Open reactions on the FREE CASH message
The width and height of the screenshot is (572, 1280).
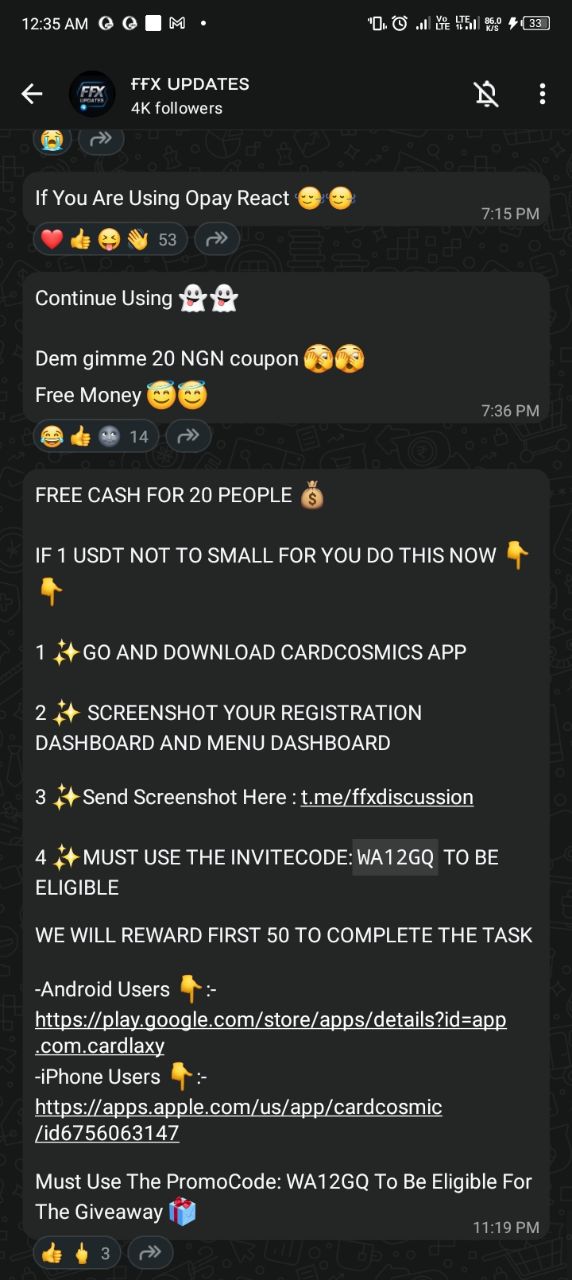79,1253
